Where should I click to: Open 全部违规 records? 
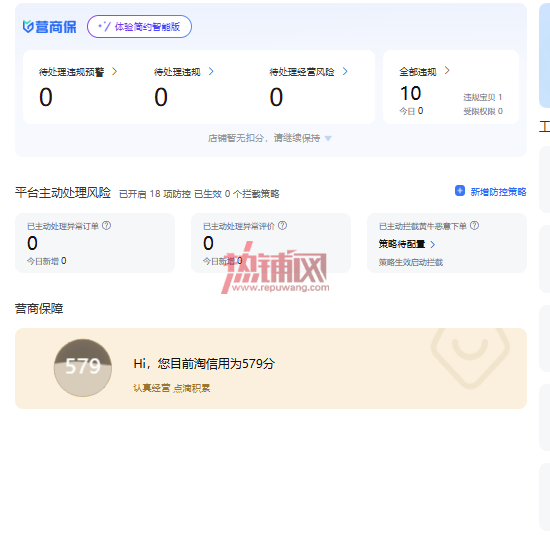(x=424, y=72)
